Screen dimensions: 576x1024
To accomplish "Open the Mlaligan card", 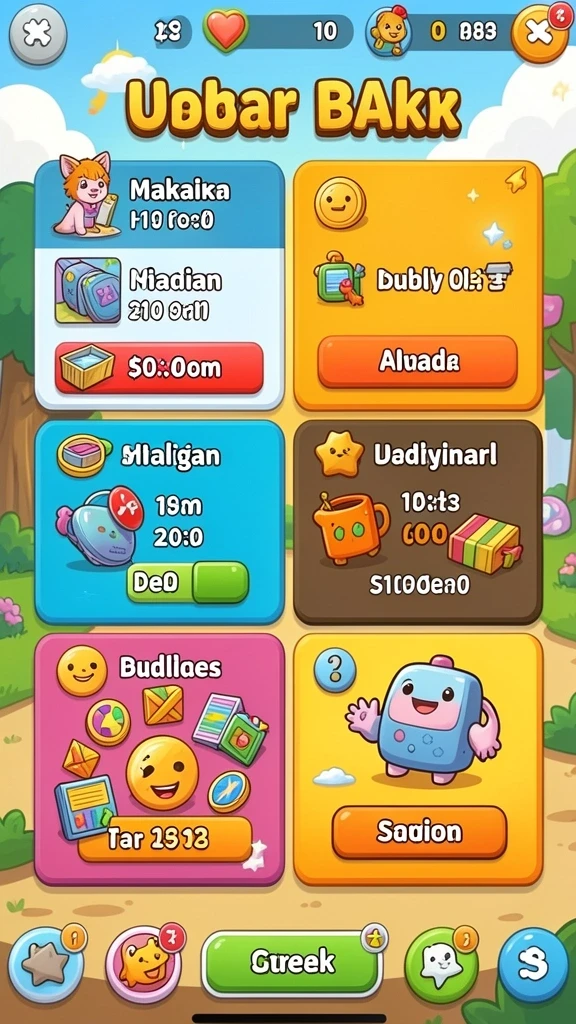I will (x=159, y=522).
